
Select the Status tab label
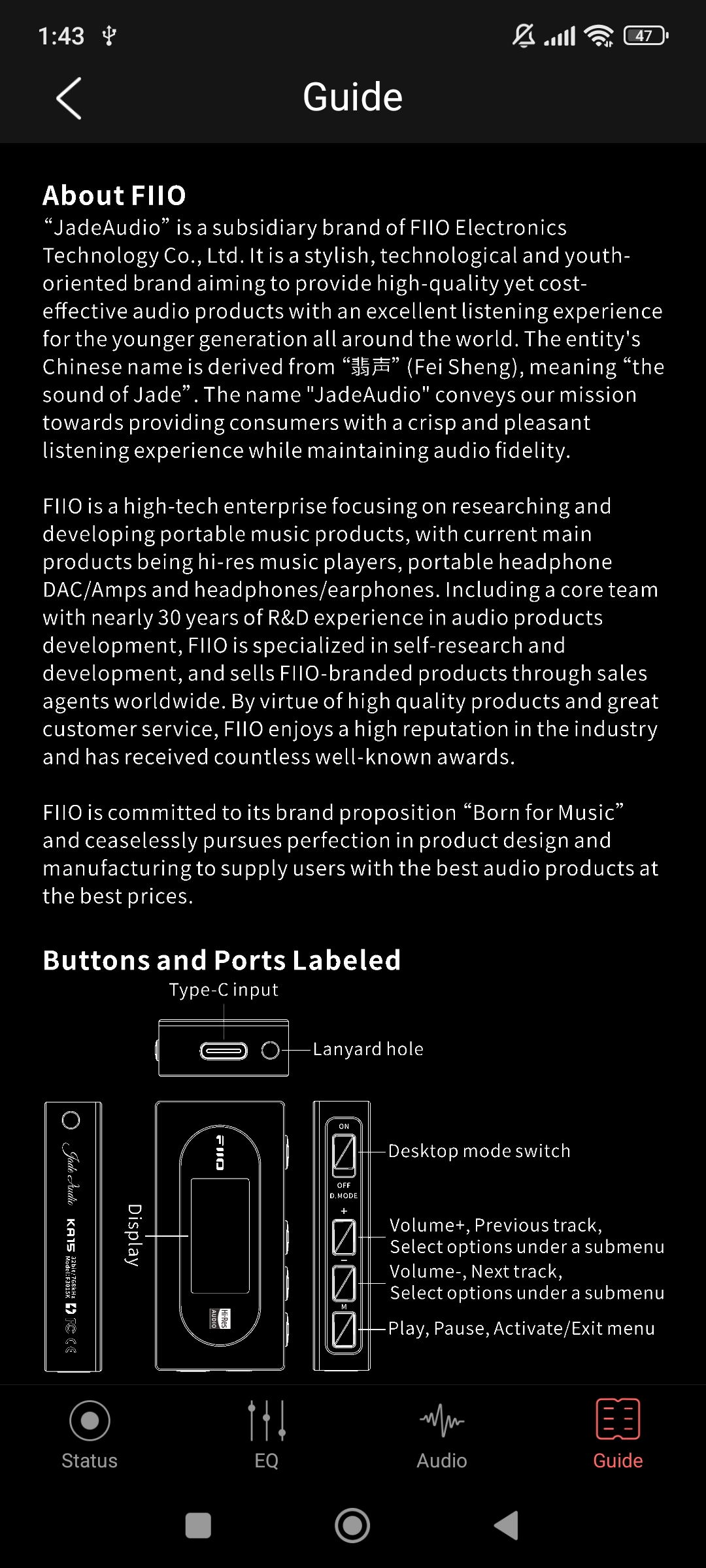point(90,1460)
